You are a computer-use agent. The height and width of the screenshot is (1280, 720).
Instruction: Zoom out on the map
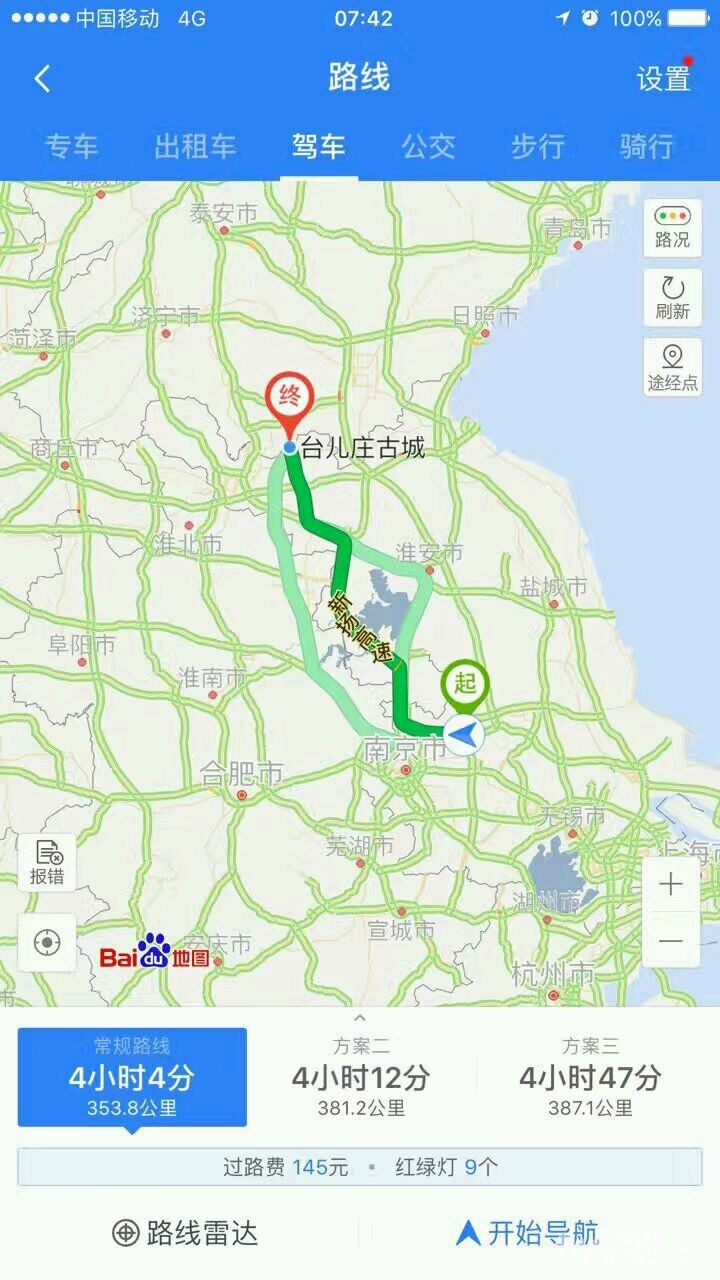click(671, 941)
